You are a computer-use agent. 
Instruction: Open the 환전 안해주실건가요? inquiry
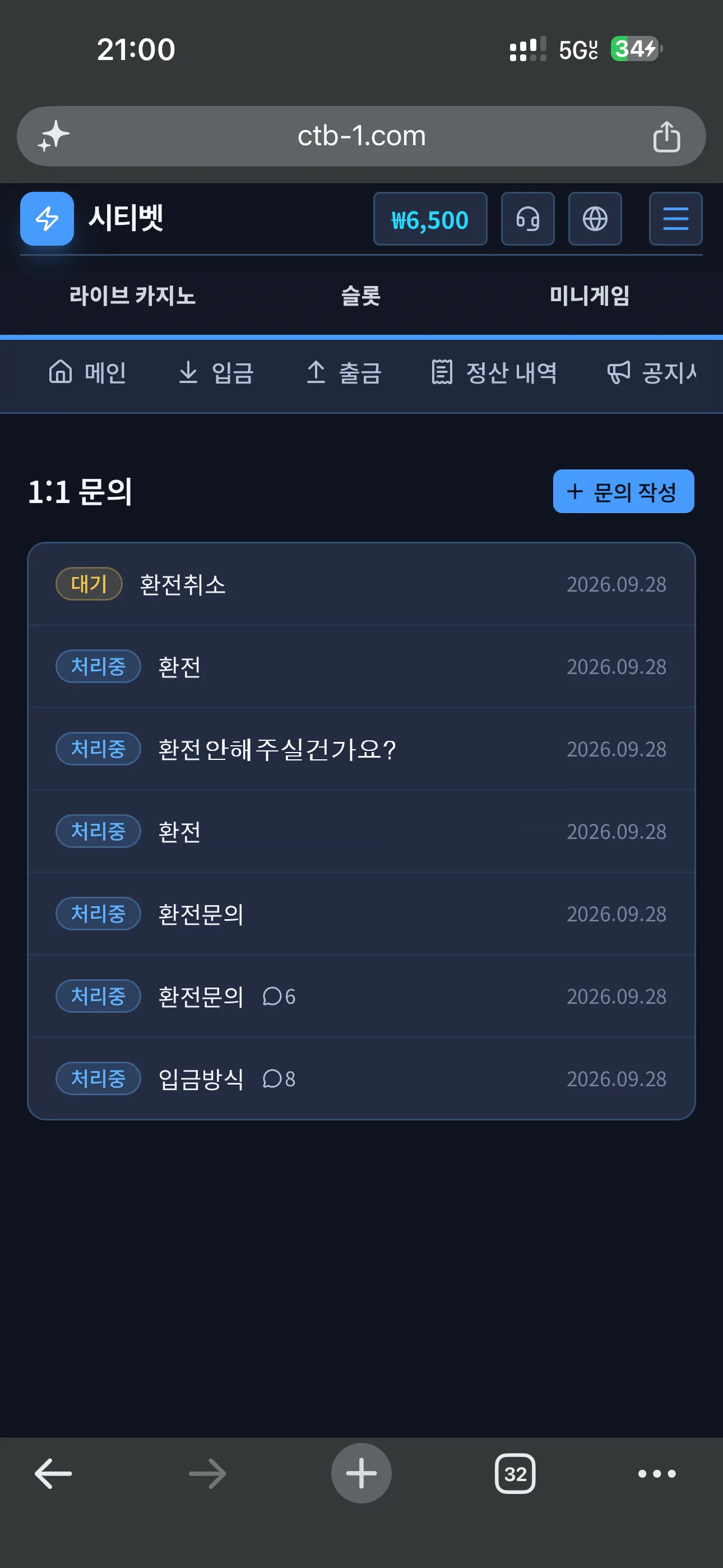point(361,749)
